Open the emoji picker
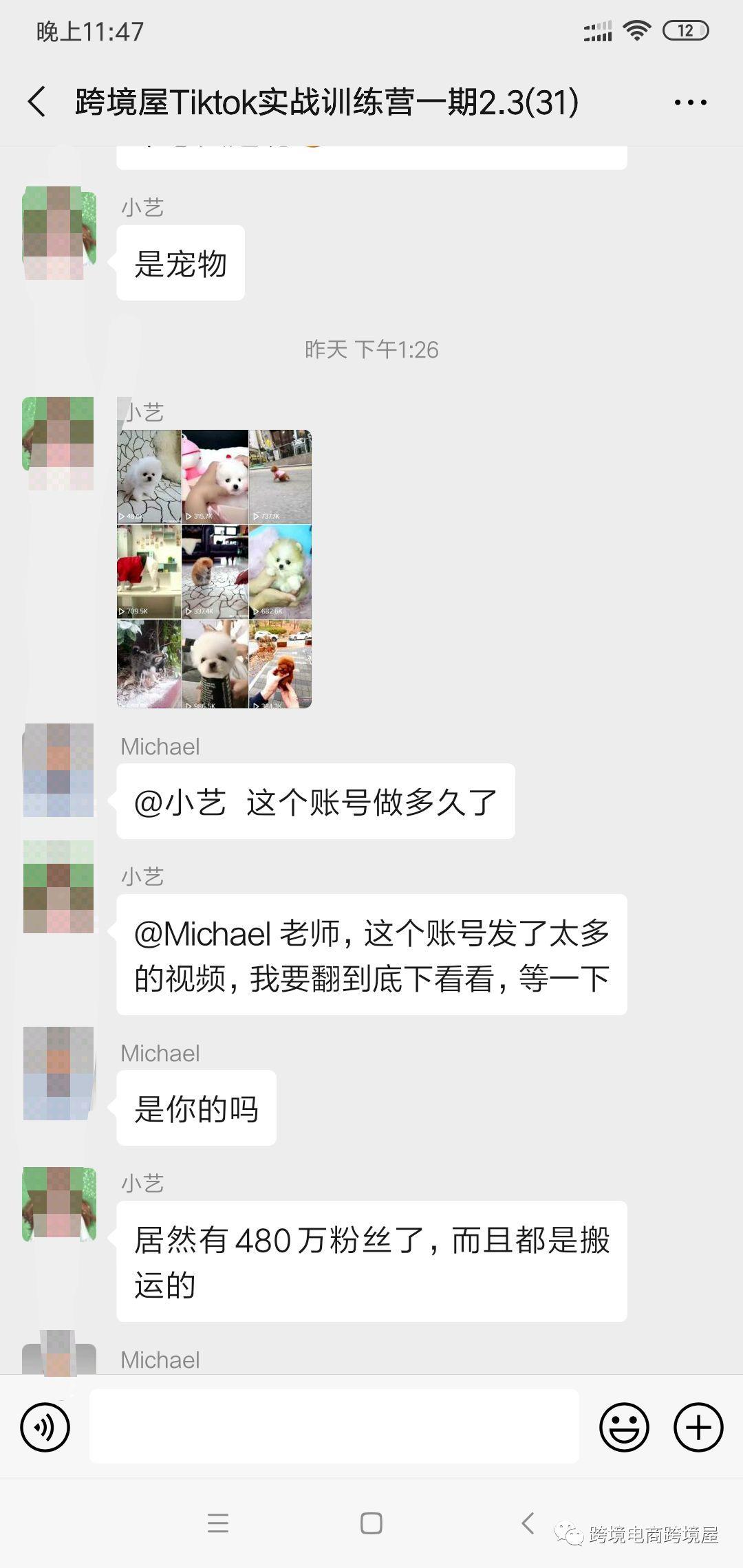 (624, 1427)
